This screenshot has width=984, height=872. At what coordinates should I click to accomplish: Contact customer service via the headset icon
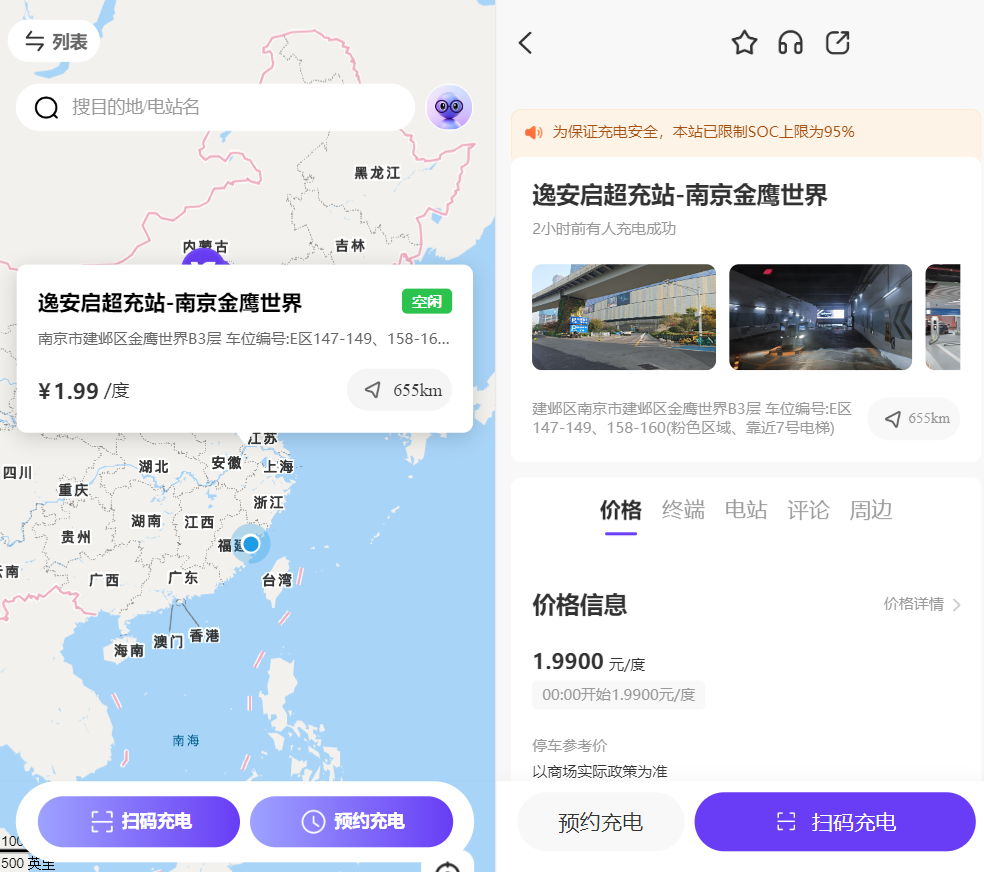pos(791,43)
